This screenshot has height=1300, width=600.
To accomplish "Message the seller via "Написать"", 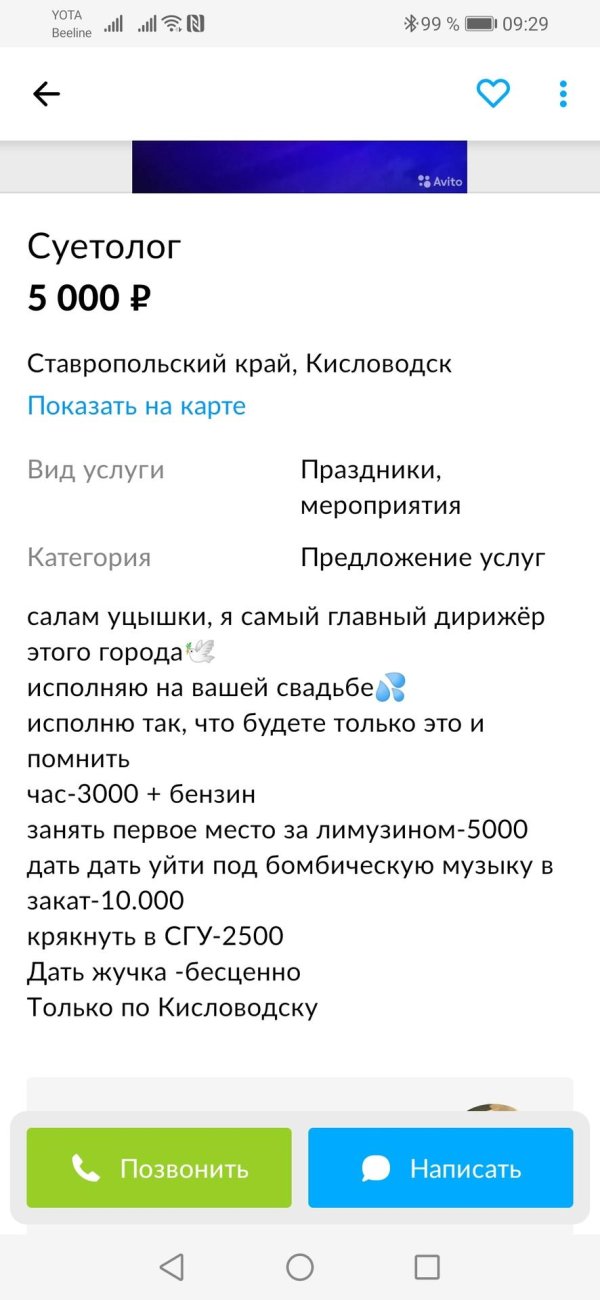I will click(x=441, y=1168).
